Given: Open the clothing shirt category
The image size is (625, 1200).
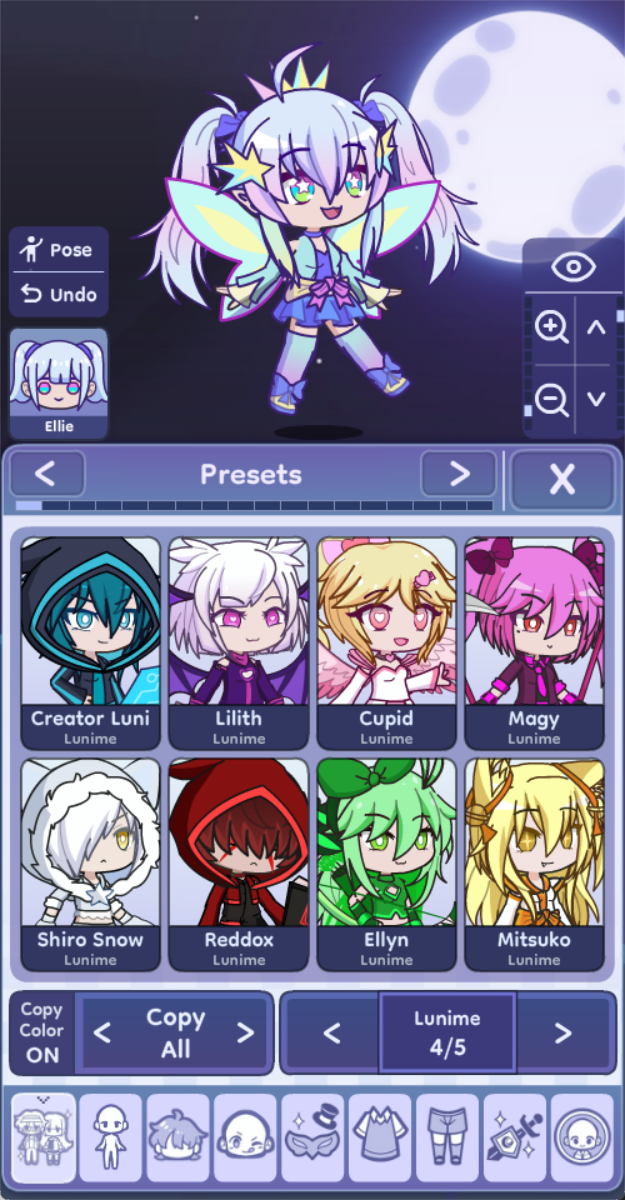Looking at the screenshot, I should [x=380, y=1138].
